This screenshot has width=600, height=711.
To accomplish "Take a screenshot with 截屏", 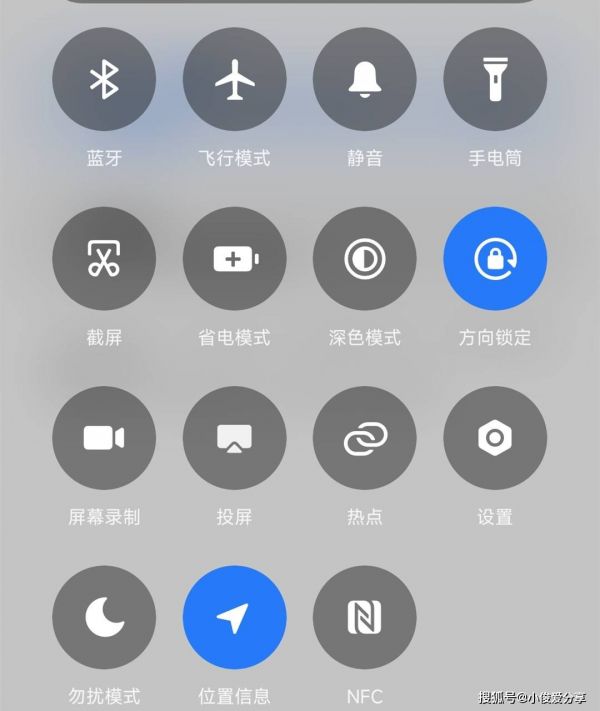I will [x=104, y=258].
